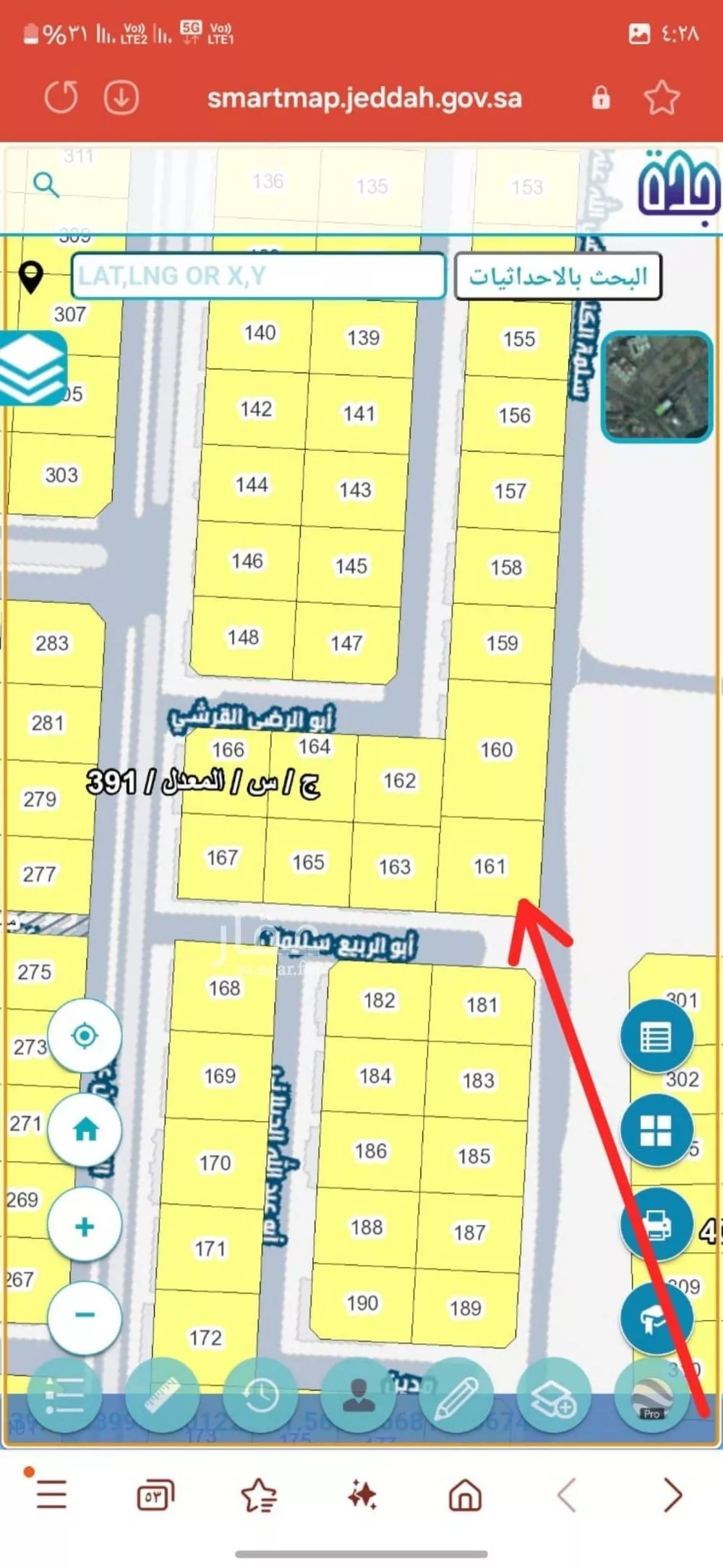Screen dimensions: 723x1568
Task: Bookmark this page with the star
Action: 661,98
